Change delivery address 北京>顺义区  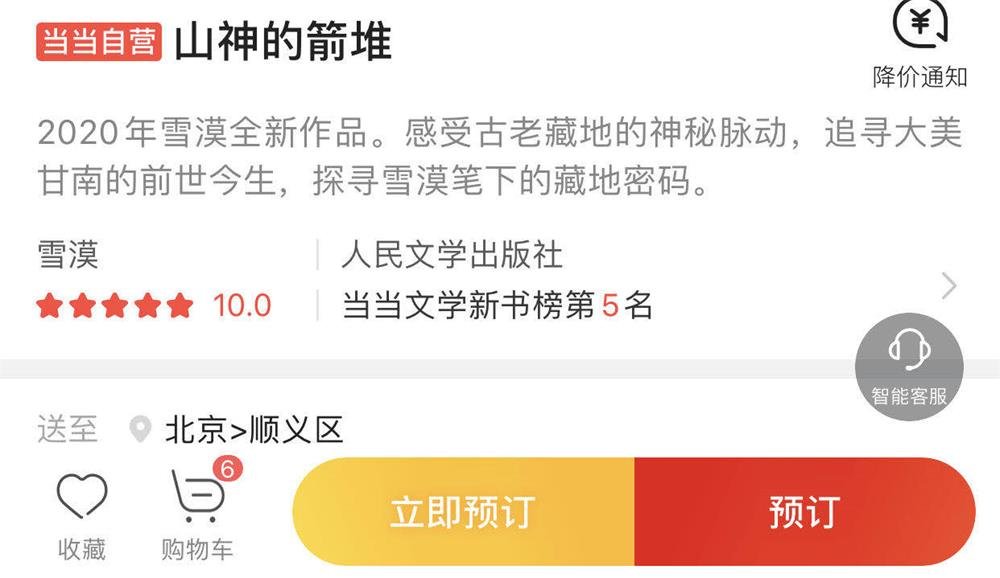253,430
